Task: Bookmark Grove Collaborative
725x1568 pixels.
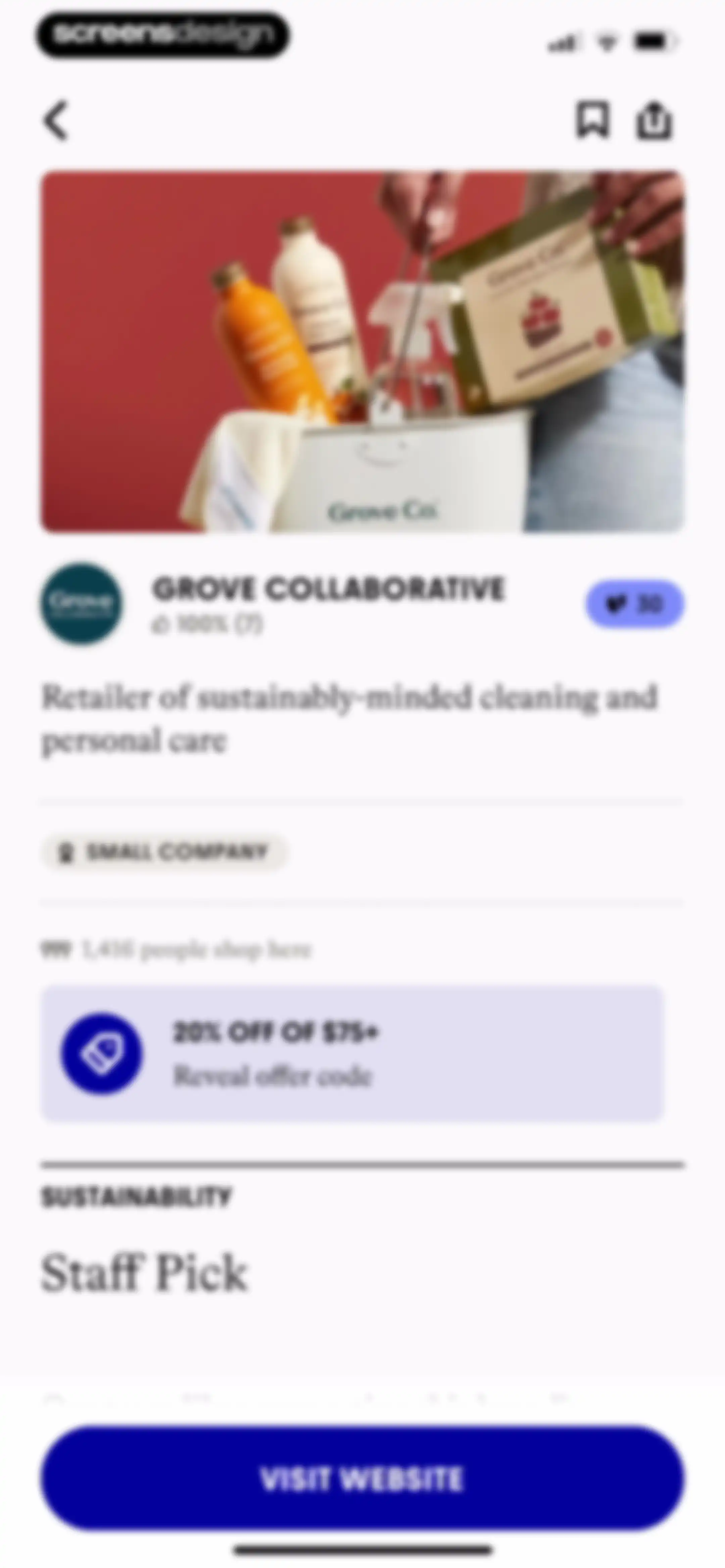Action: pos(592,120)
